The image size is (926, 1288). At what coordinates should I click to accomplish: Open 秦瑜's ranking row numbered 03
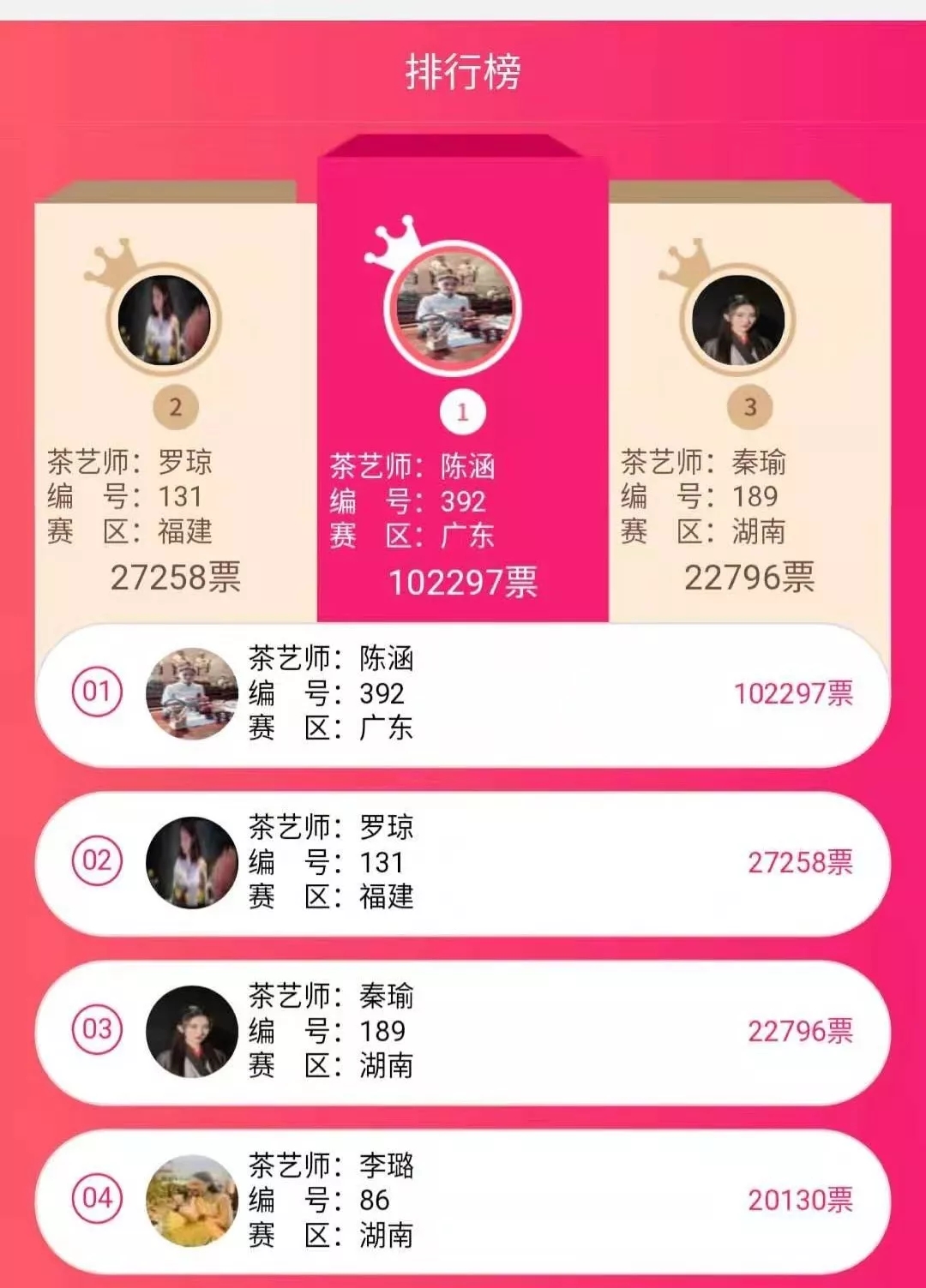[463, 1032]
